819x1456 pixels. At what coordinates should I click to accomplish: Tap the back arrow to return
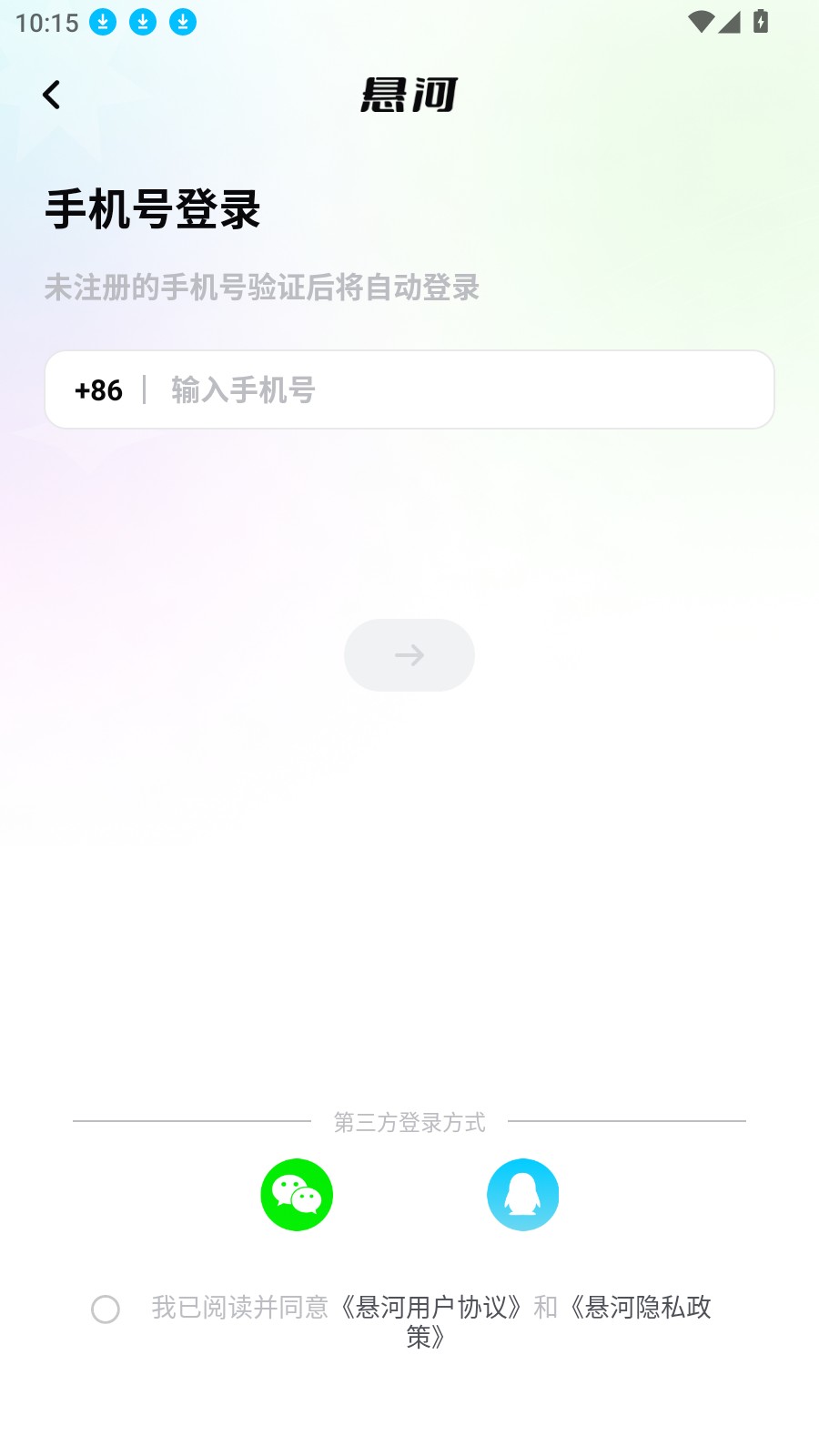(52, 94)
